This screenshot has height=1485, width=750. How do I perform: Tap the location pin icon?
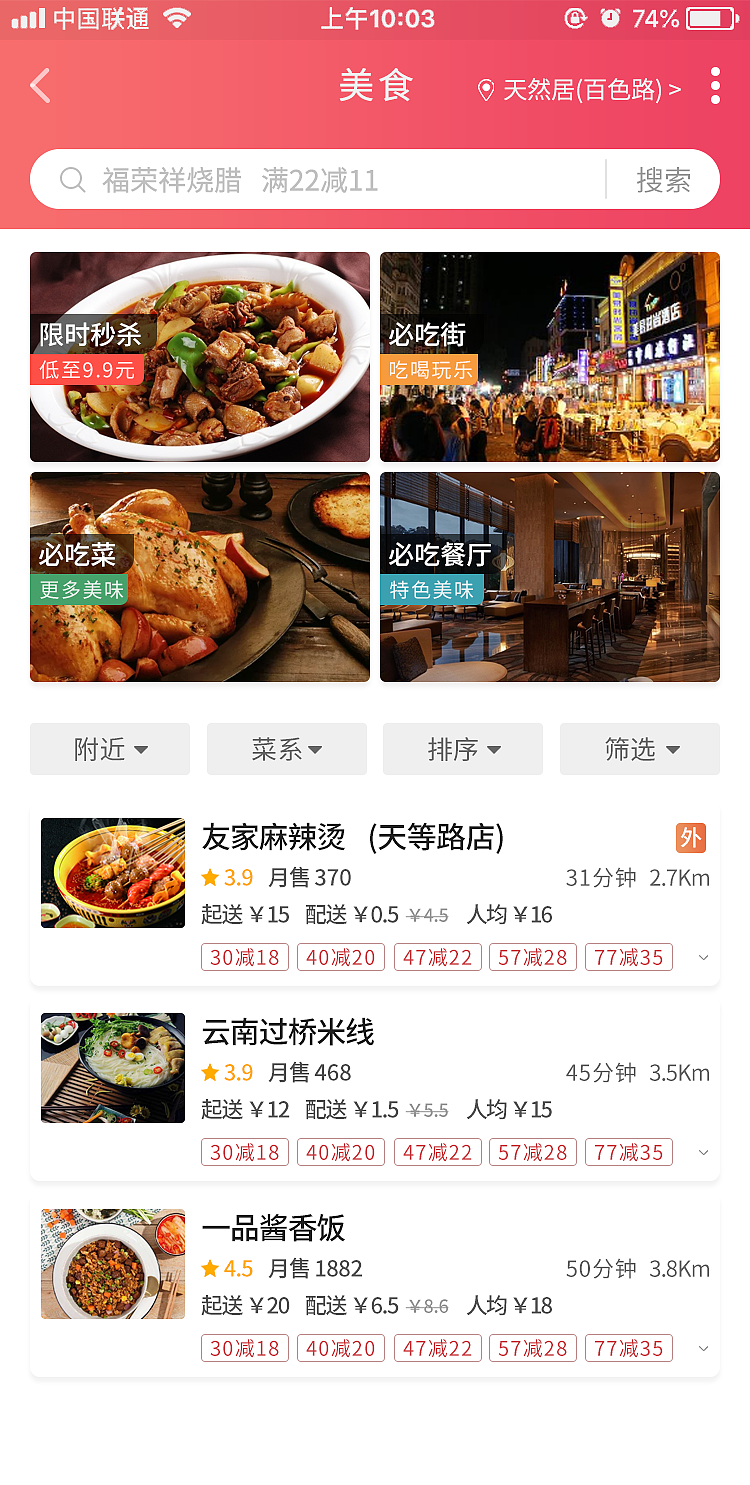click(487, 88)
